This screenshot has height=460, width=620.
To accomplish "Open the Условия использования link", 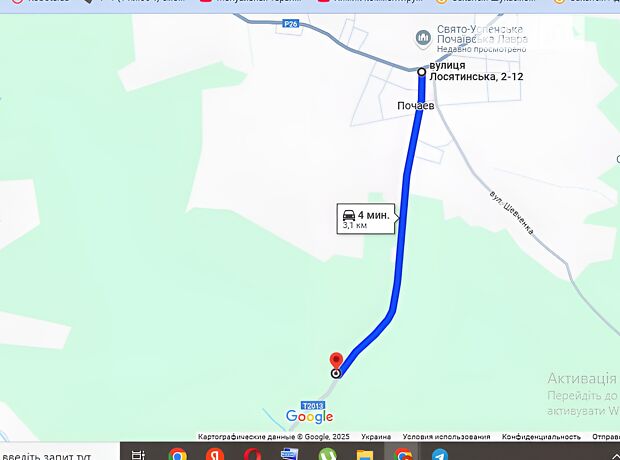I will click(446, 437).
